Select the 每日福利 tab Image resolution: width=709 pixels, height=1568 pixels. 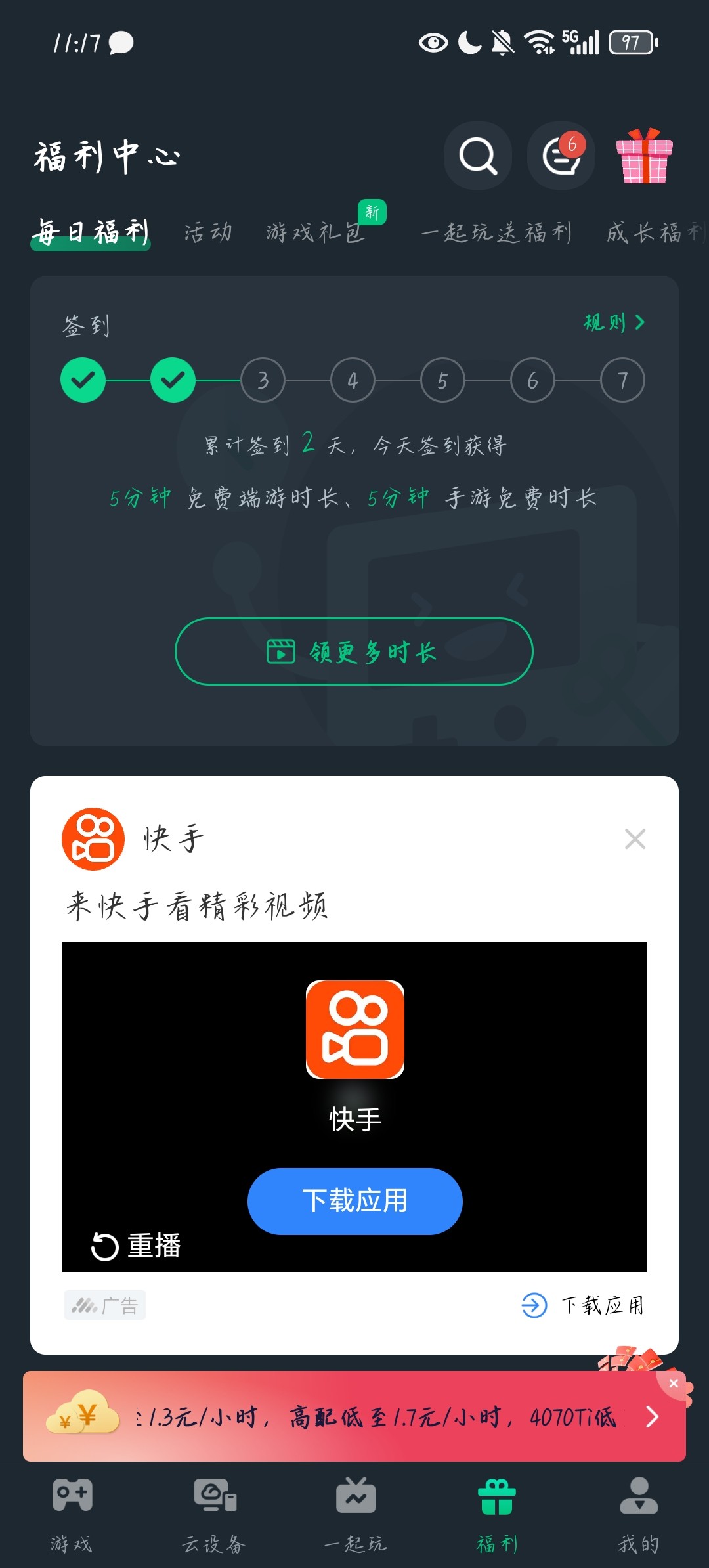tap(91, 232)
